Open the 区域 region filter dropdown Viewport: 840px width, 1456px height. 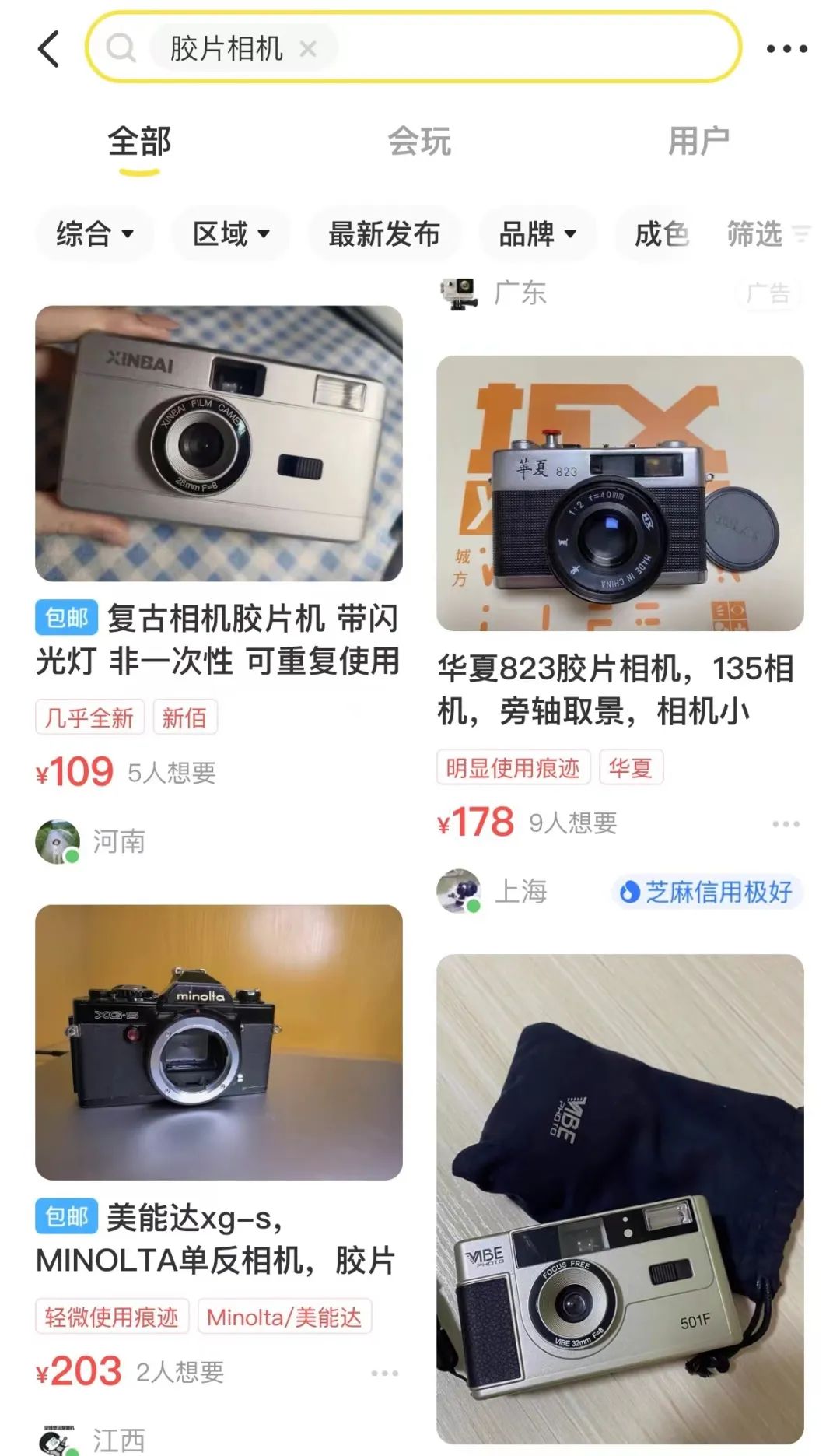click(x=231, y=234)
